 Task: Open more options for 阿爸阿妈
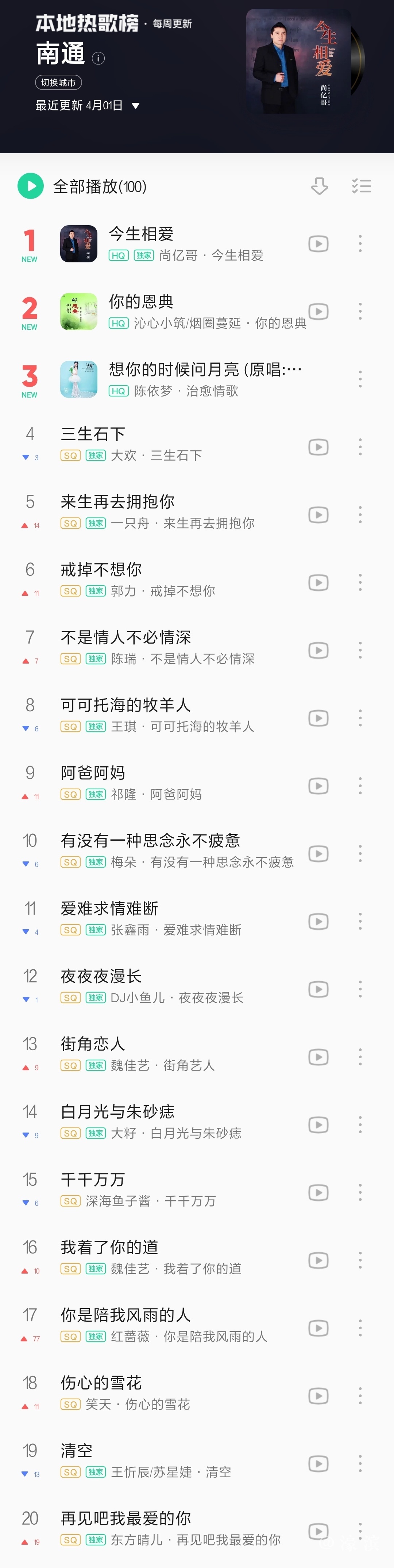coord(360,786)
